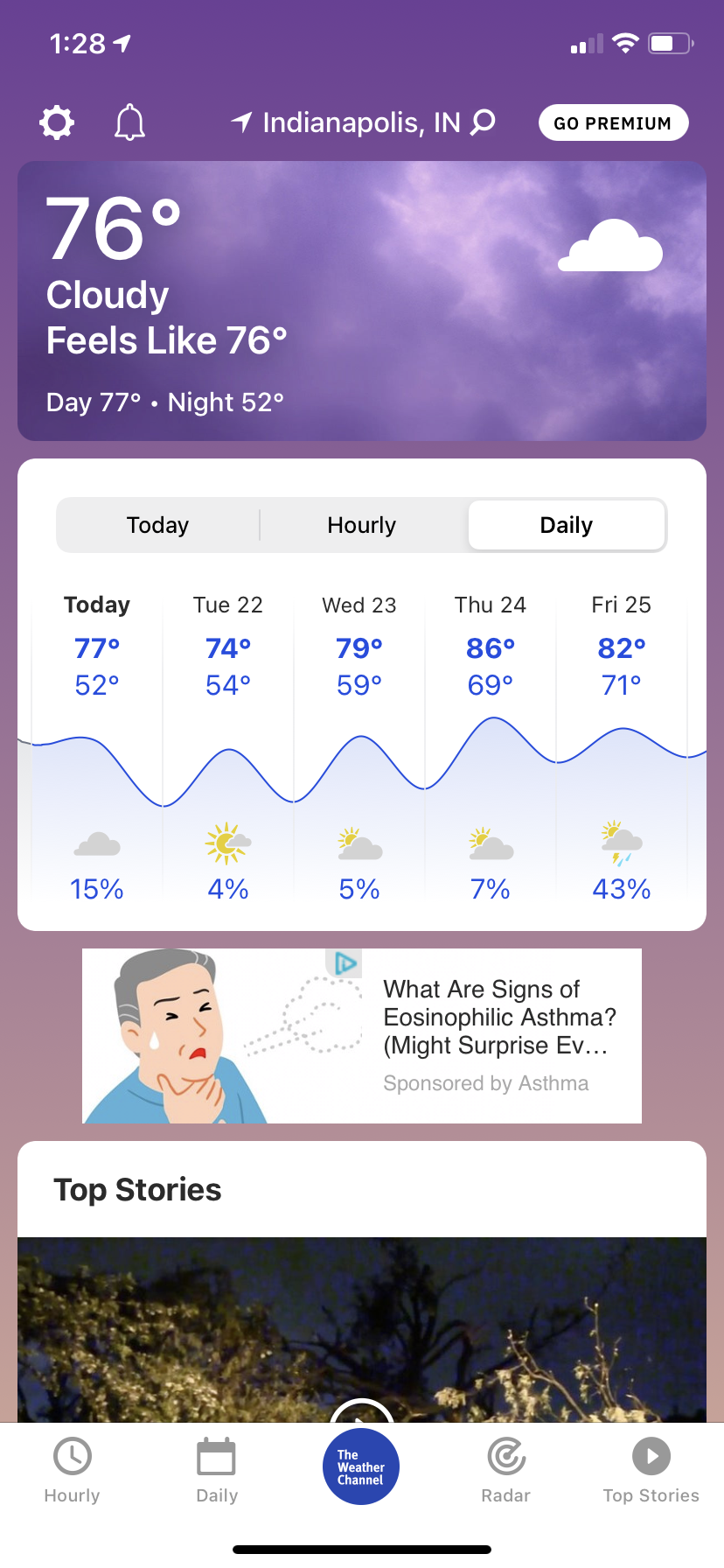724x1568 pixels.
Task: Open the Eosinophilic Asthma sponsored ad
Action: [362, 1036]
